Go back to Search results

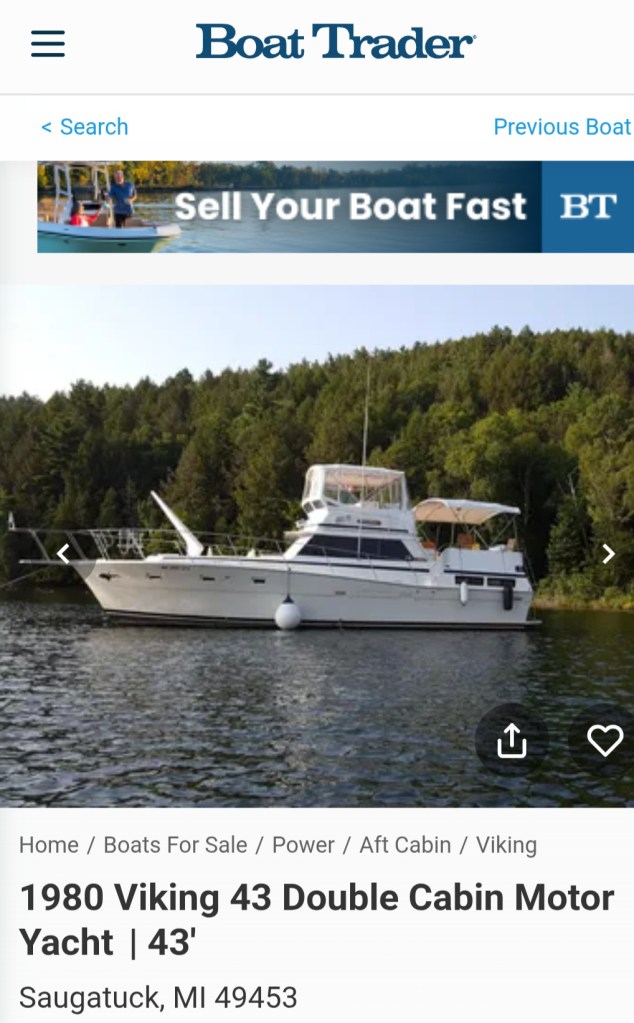pyautogui.click(x=85, y=127)
